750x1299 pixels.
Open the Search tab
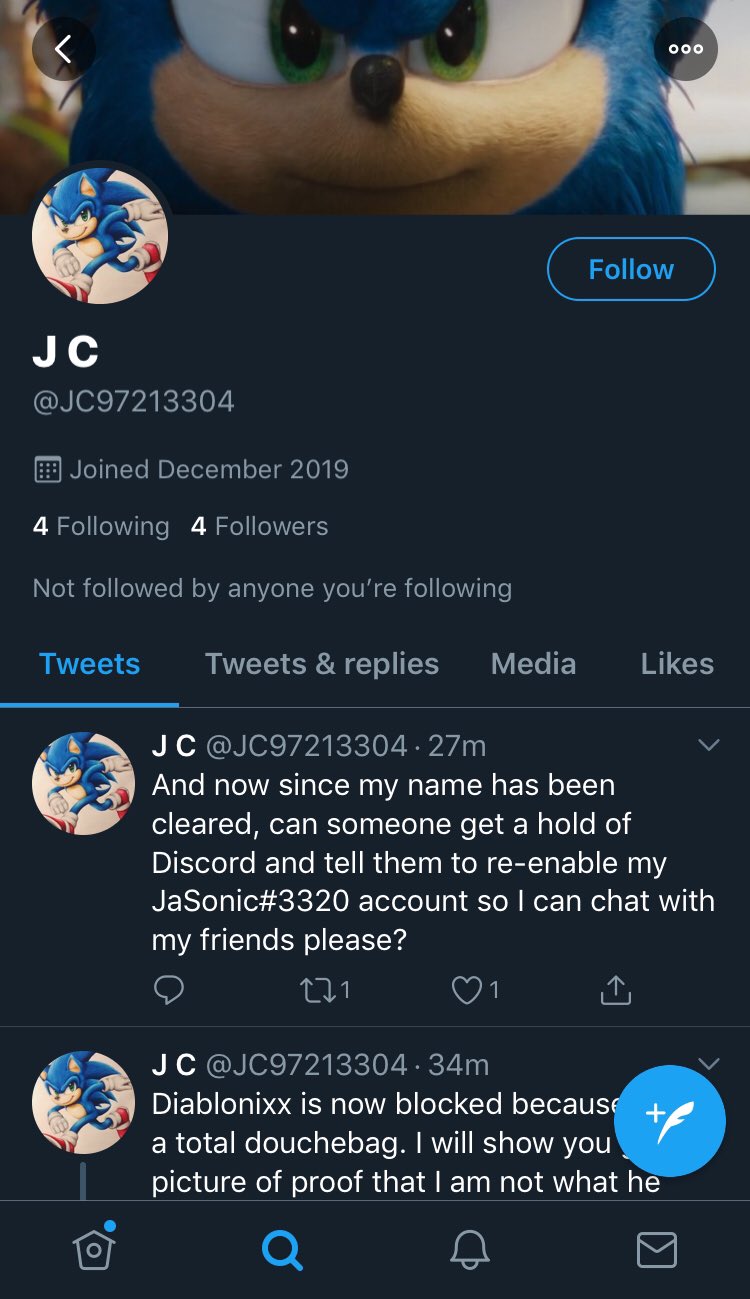[282, 1249]
